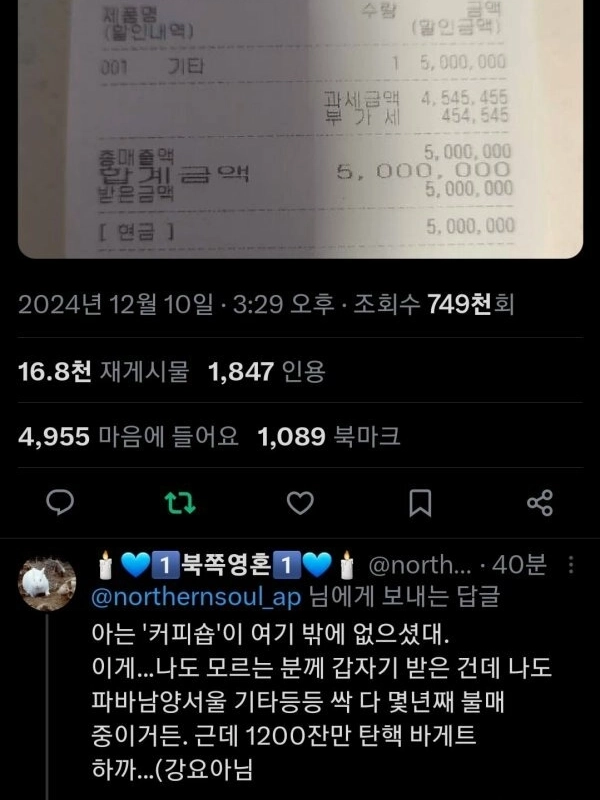Share the post via share icon

(540, 502)
